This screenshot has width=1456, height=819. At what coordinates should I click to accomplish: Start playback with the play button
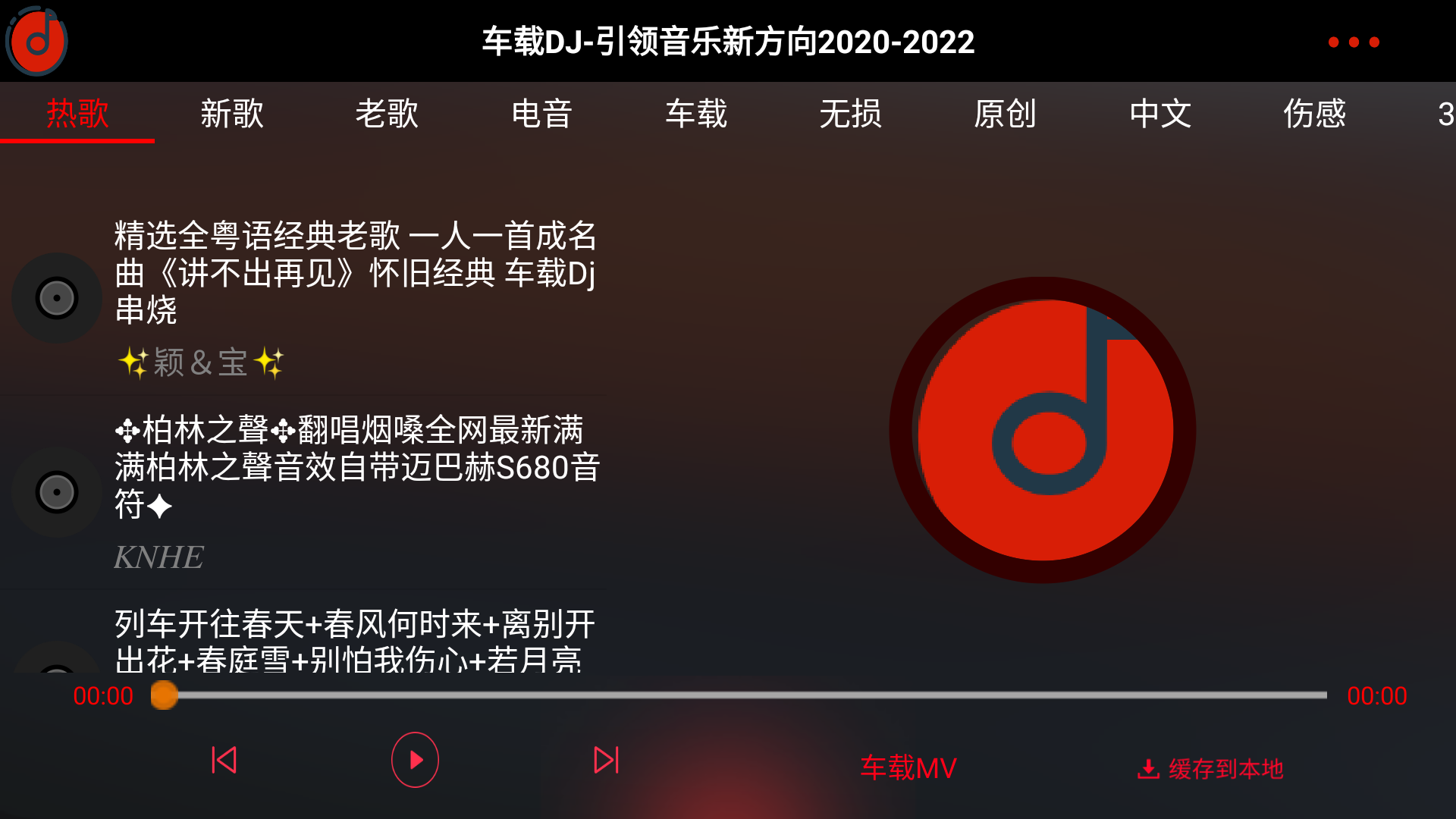coord(415,760)
